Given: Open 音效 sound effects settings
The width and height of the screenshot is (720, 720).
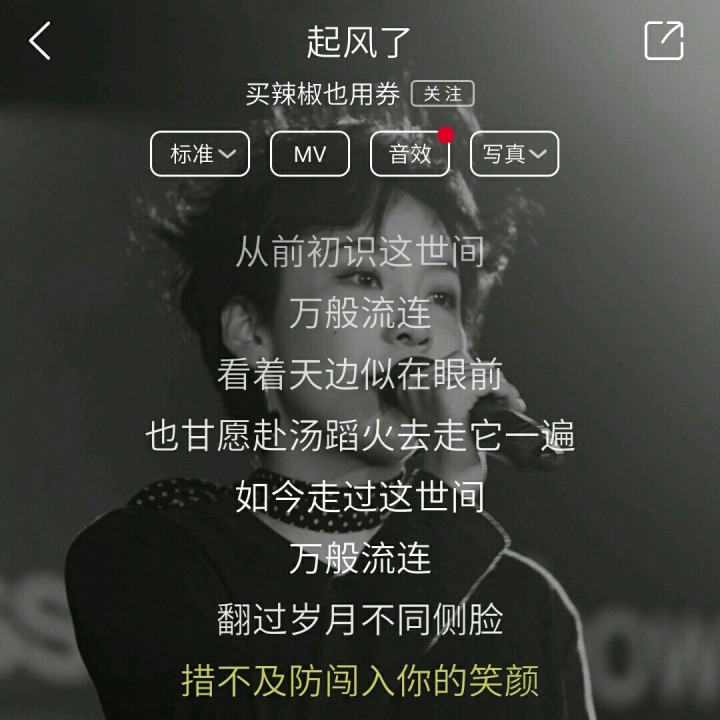Looking at the screenshot, I should pos(410,154).
